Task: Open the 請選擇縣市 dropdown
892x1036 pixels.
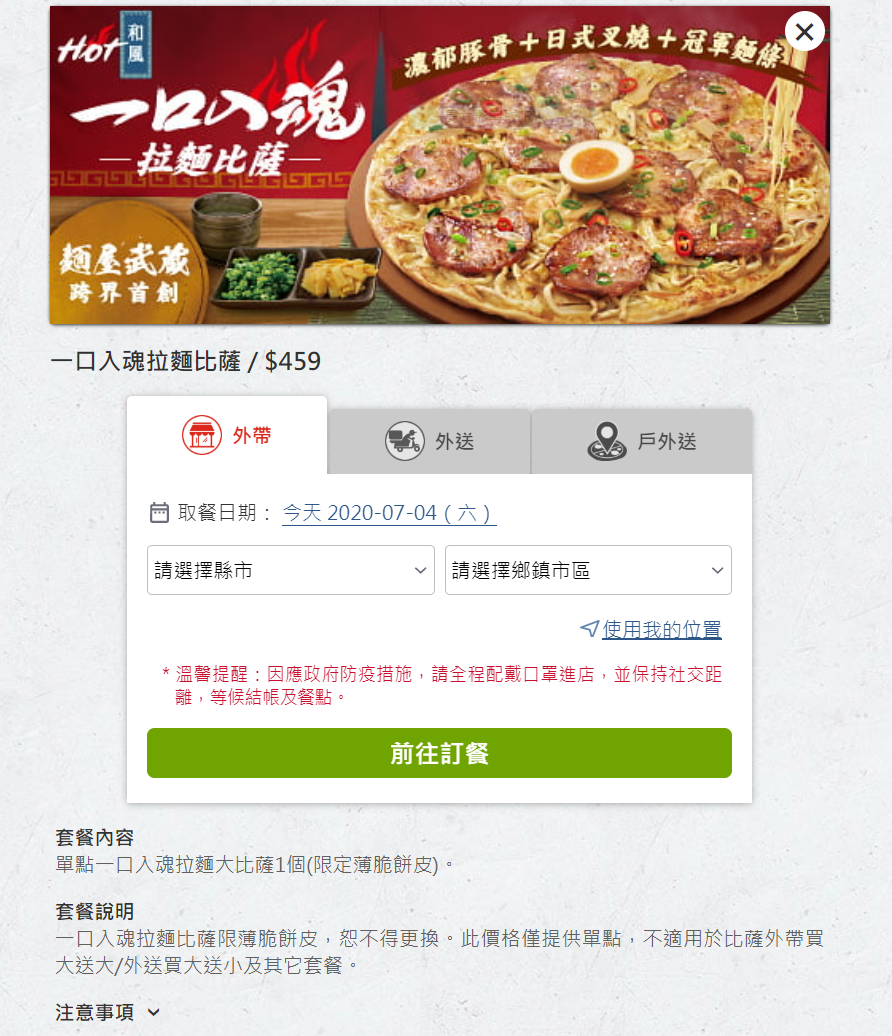Action: [290, 570]
